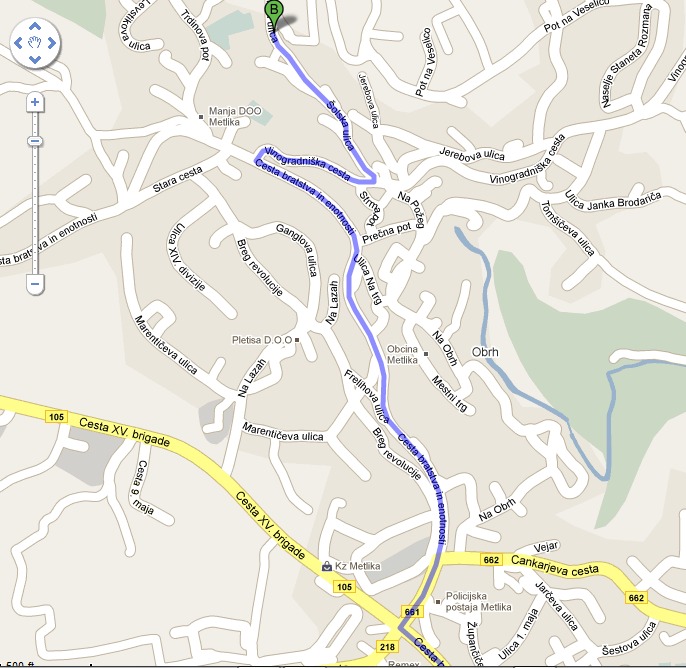
Task: Zoom out with the minus button
Action: pyautogui.click(x=35, y=285)
